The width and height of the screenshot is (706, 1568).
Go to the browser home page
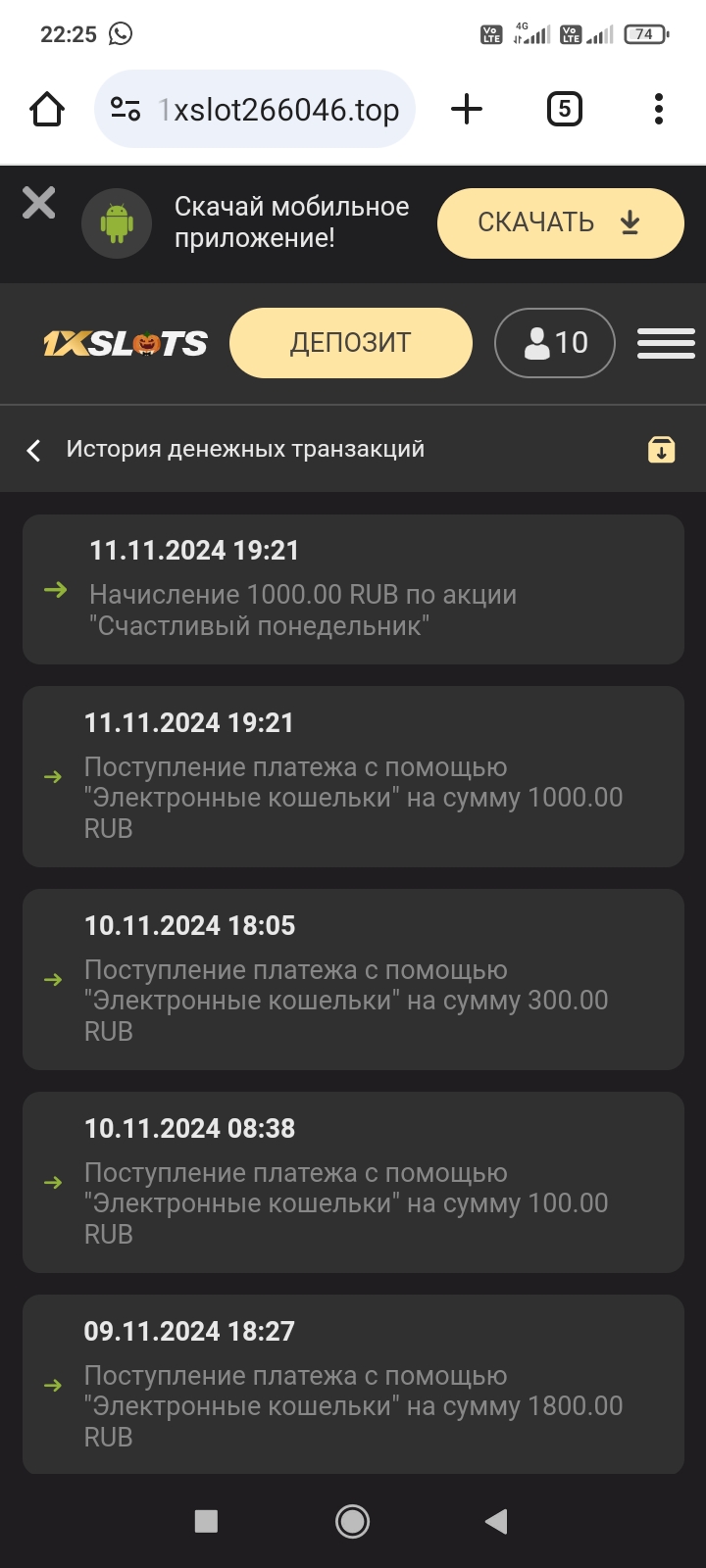point(47,109)
